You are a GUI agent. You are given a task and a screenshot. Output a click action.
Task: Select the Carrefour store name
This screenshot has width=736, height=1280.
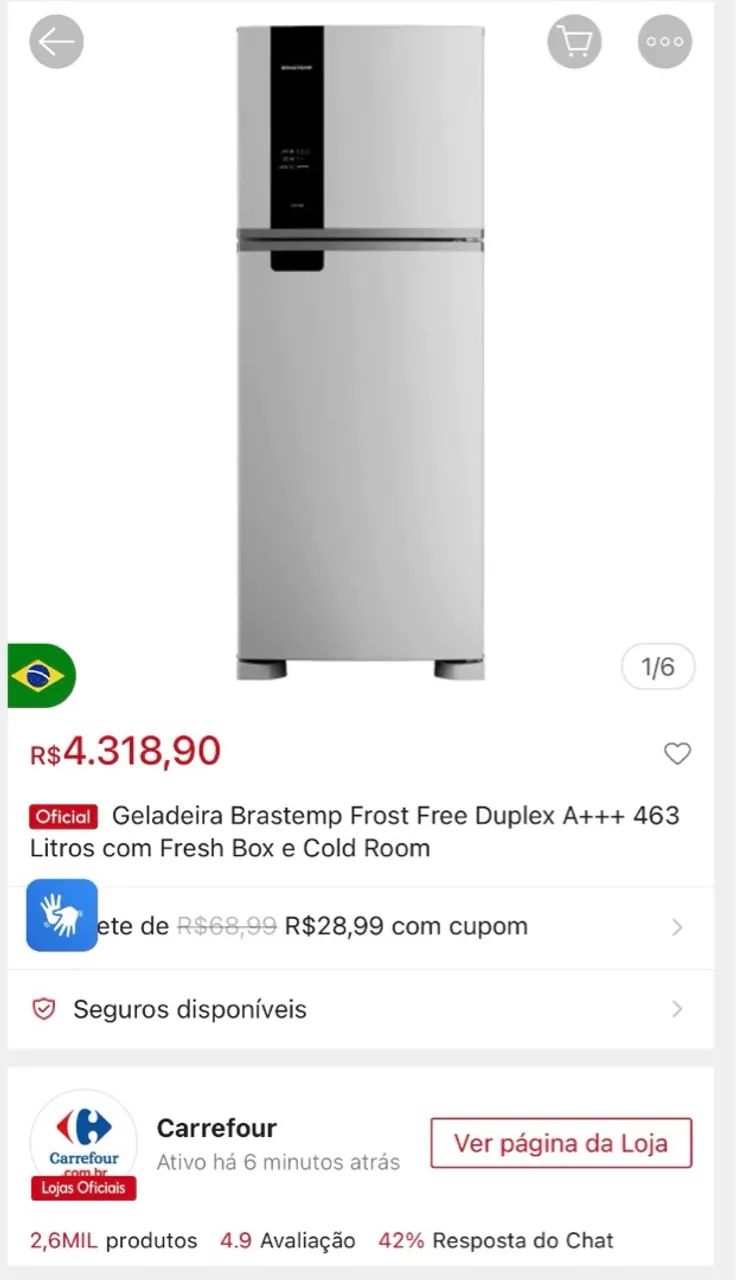(x=216, y=1128)
